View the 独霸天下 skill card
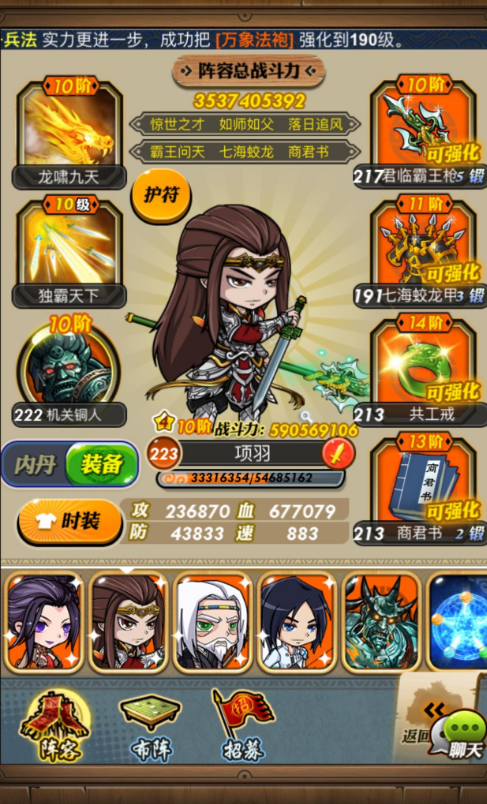The height and width of the screenshot is (804, 487). [x=69, y=251]
